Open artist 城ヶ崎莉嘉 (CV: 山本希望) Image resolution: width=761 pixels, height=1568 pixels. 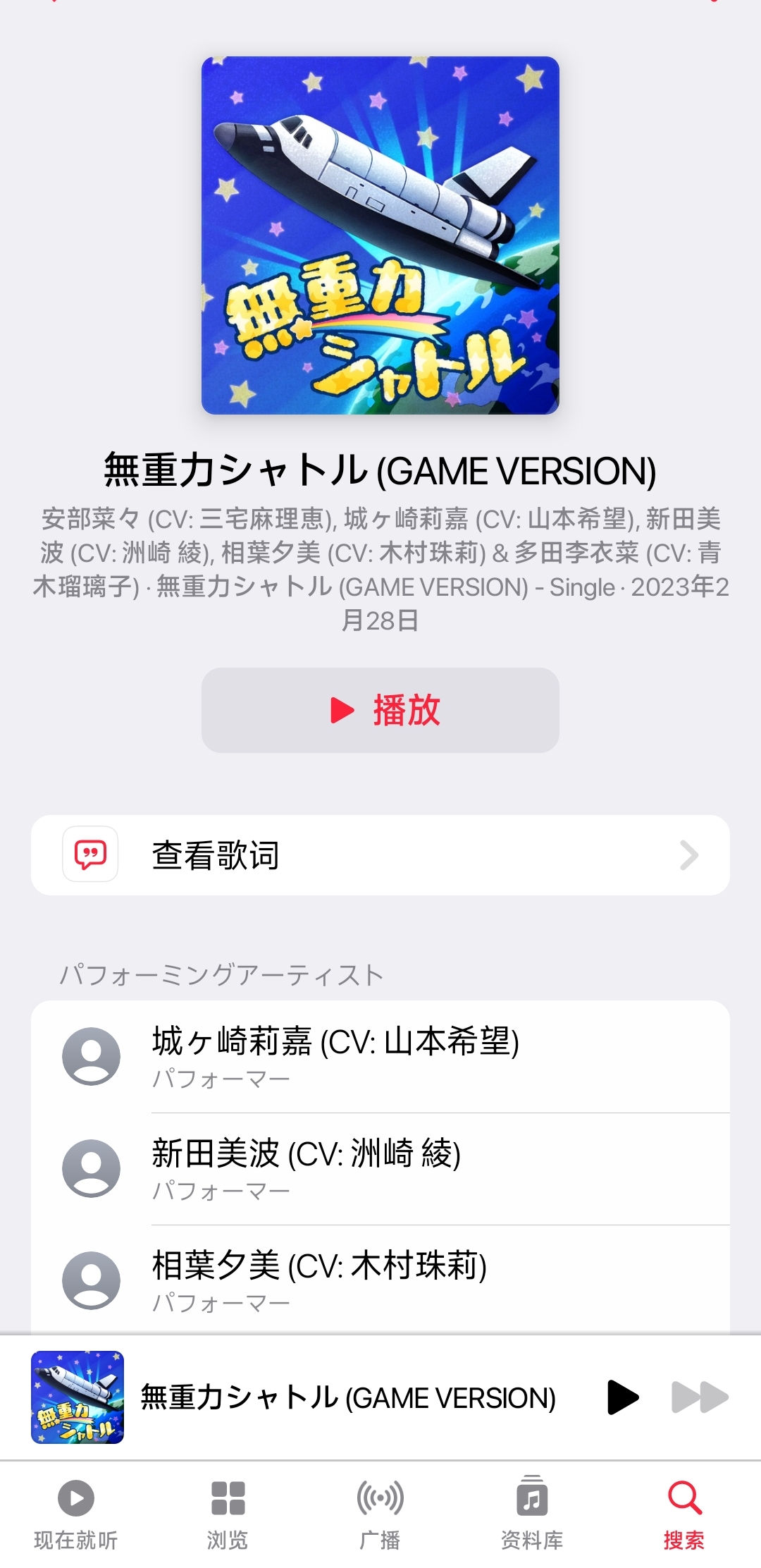(380, 1056)
